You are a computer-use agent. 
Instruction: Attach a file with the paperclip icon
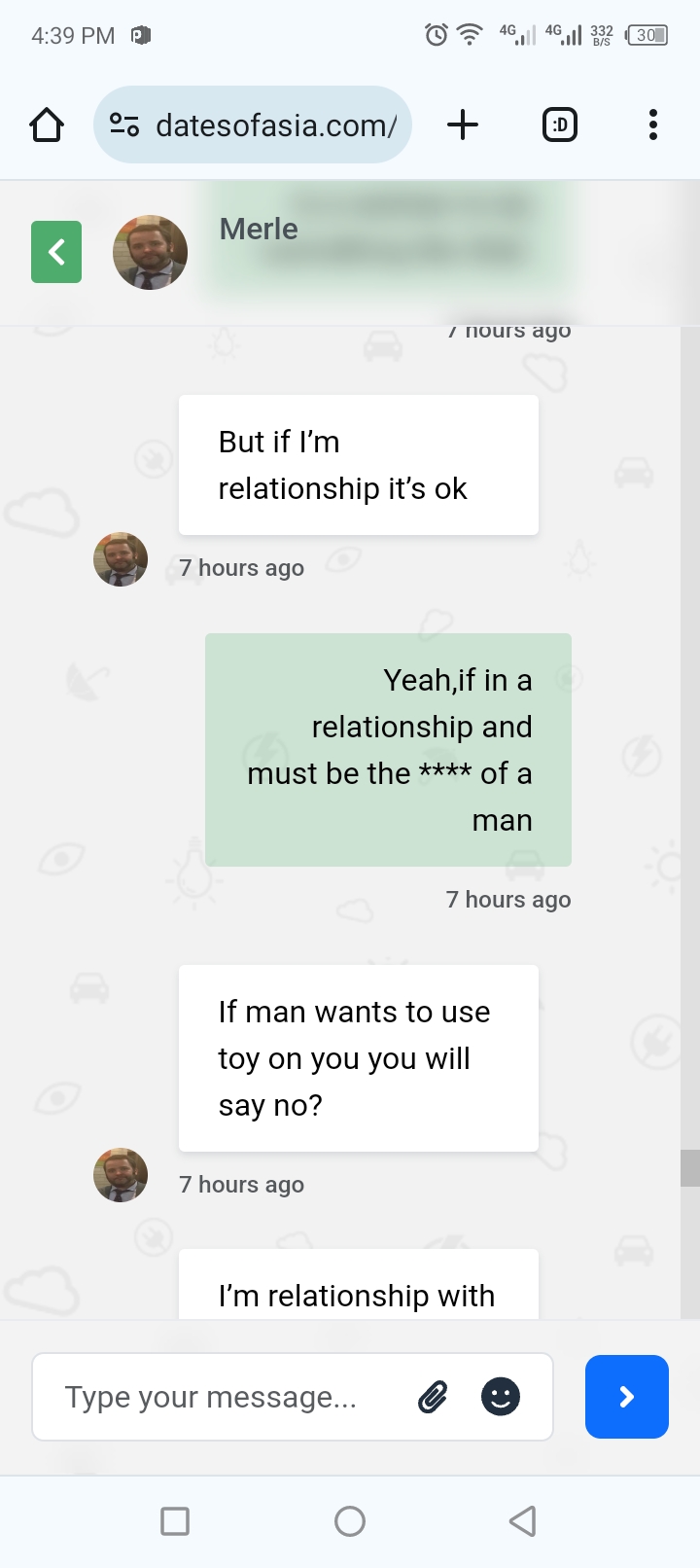point(433,1397)
